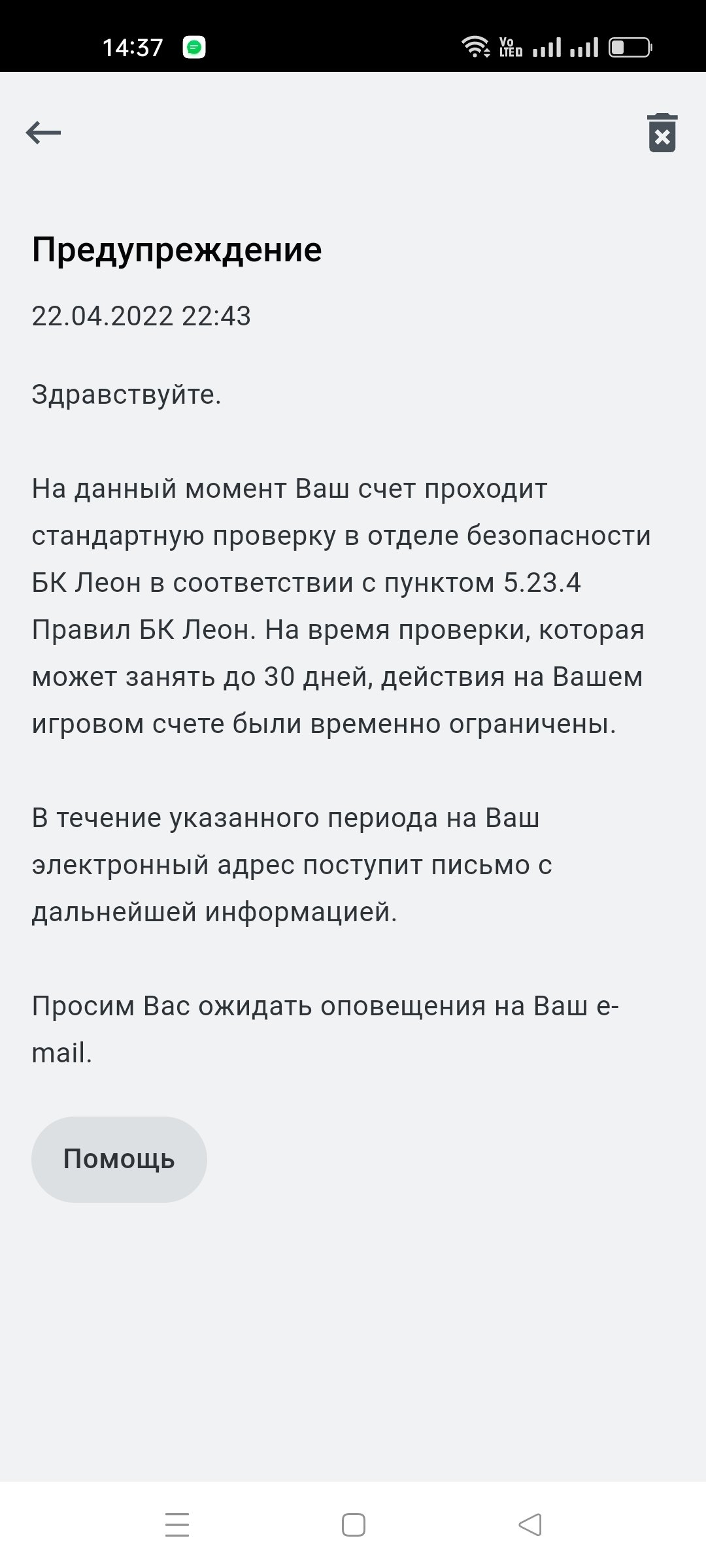Delete this warning message via trash icon
This screenshot has width=706, height=1568.
point(662,133)
